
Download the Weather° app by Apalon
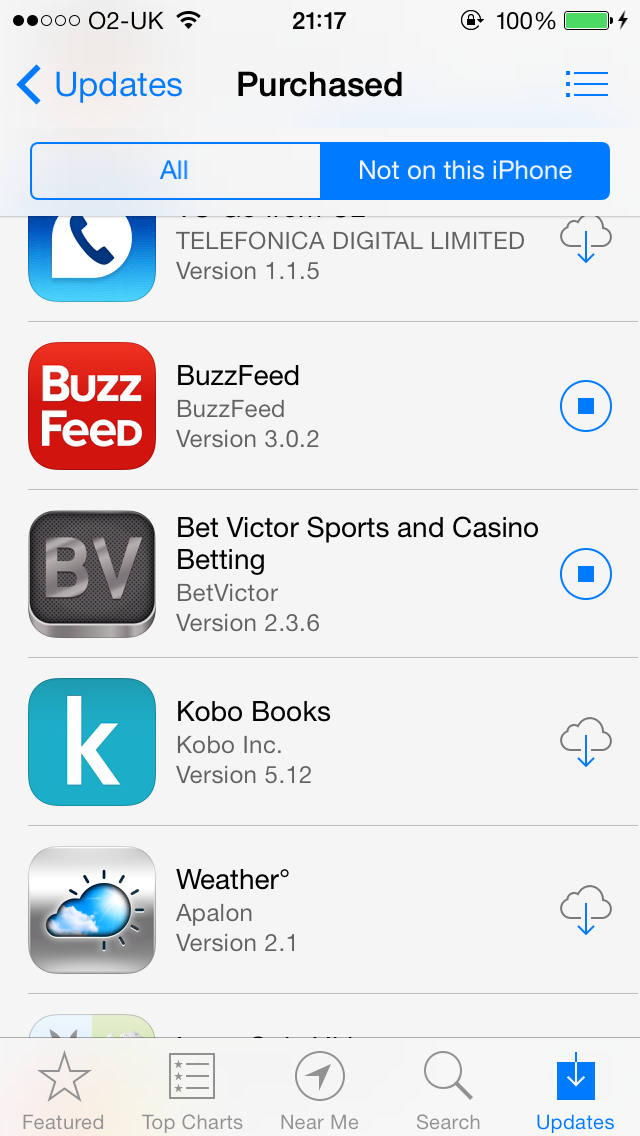(x=586, y=910)
